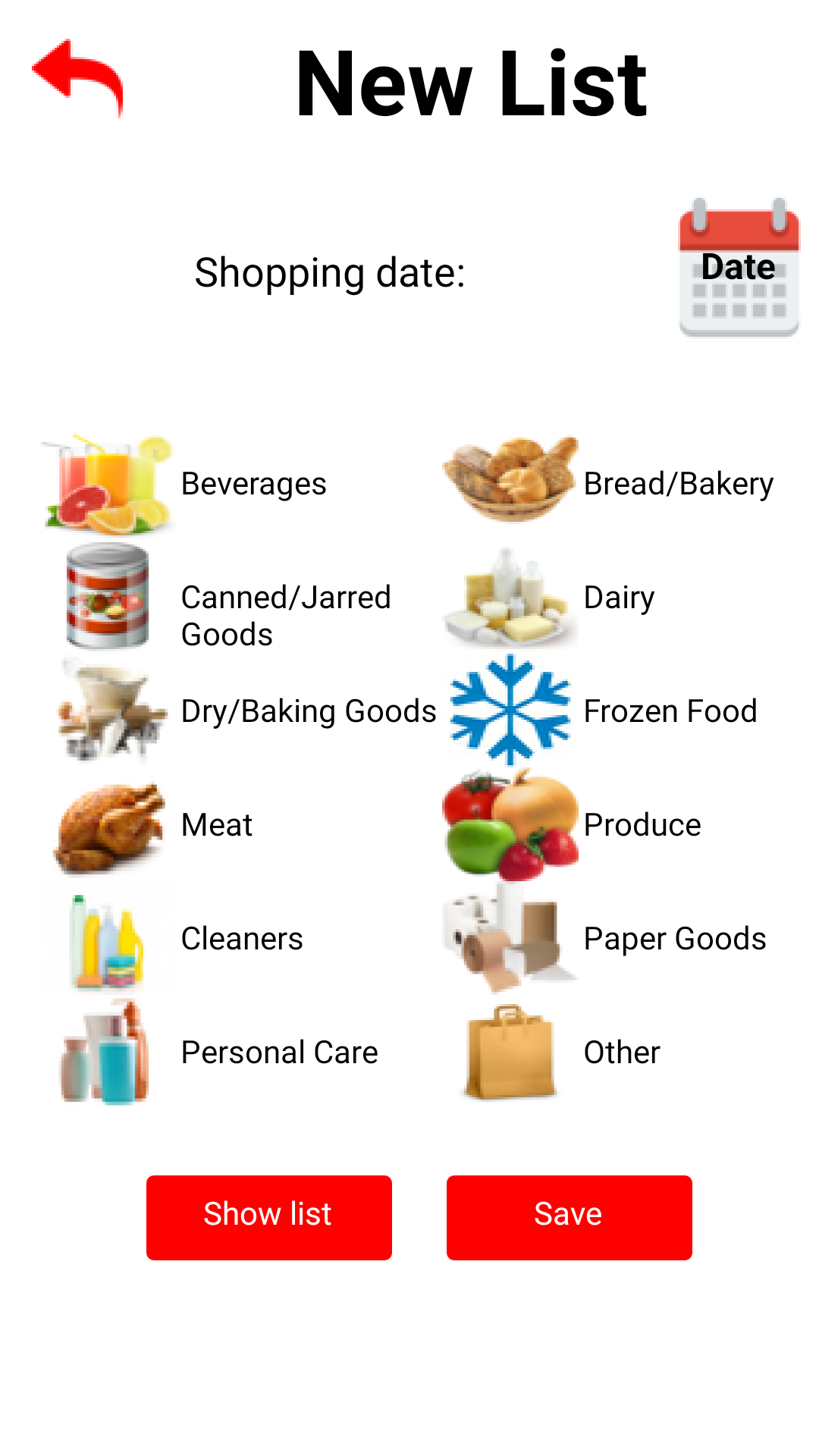Screen dimensions: 819x1456
Task: Open the Date calendar picker
Action: pos(739,267)
